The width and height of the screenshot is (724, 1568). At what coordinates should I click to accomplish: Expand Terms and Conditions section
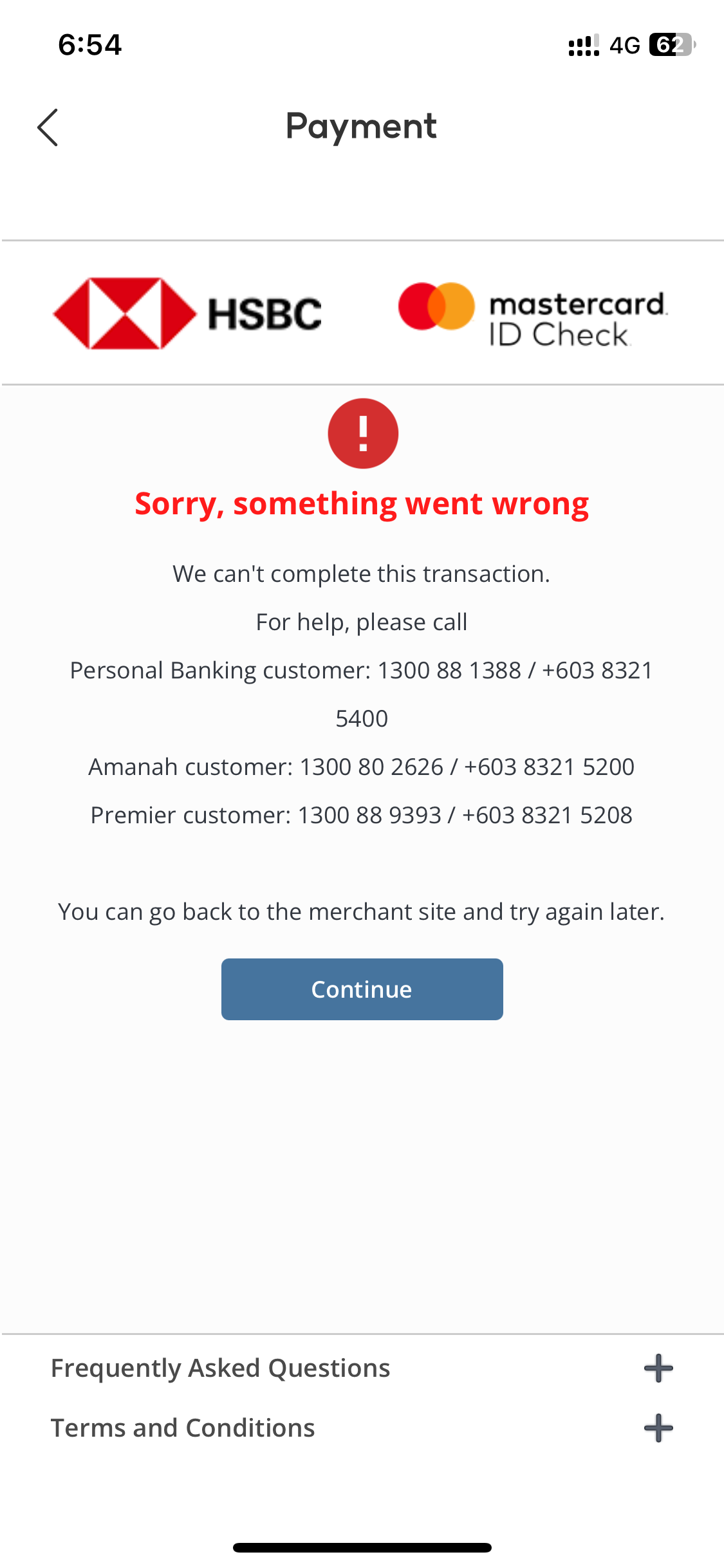click(x=658, y=1428)
